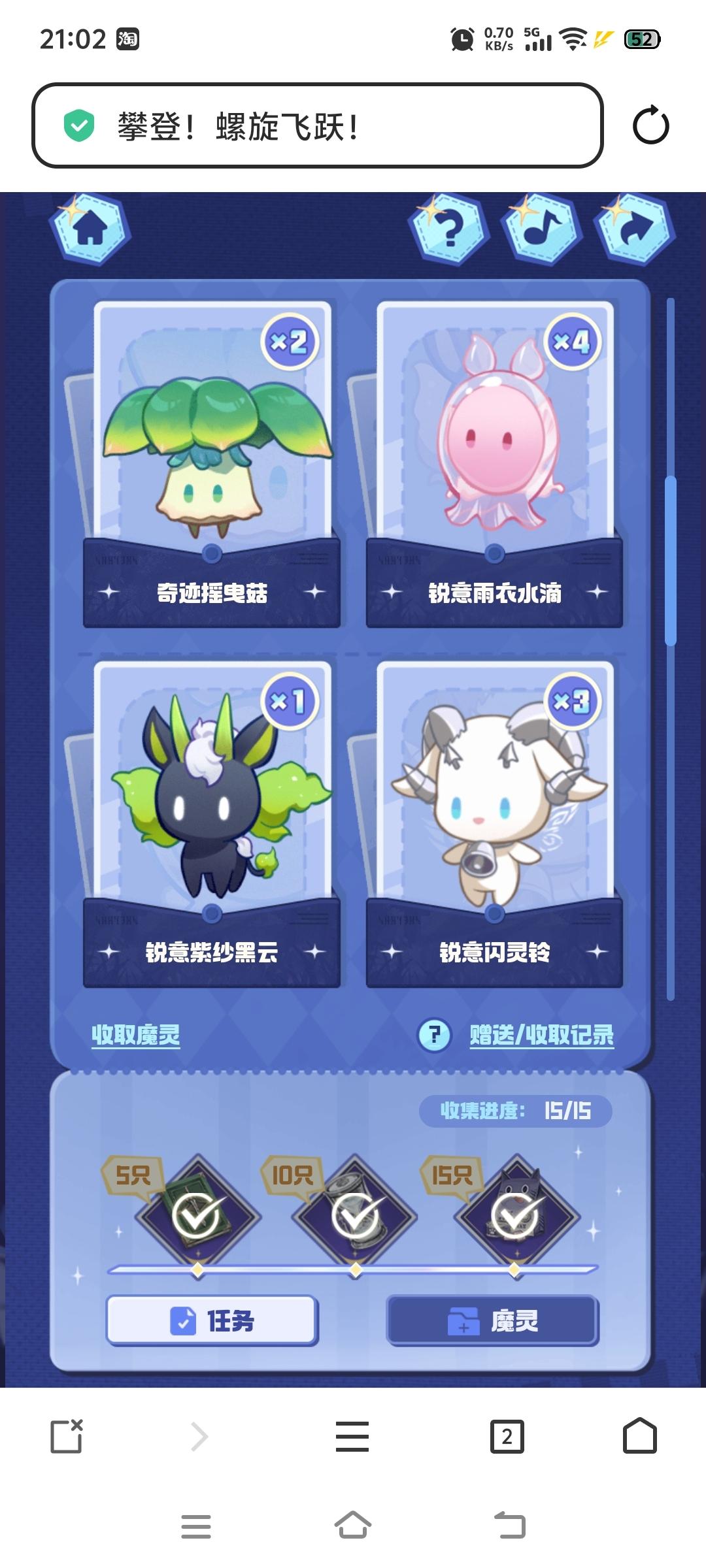Go to the event home page
This screenshot has width=706, height=1568.
click(x=90, y=229)
